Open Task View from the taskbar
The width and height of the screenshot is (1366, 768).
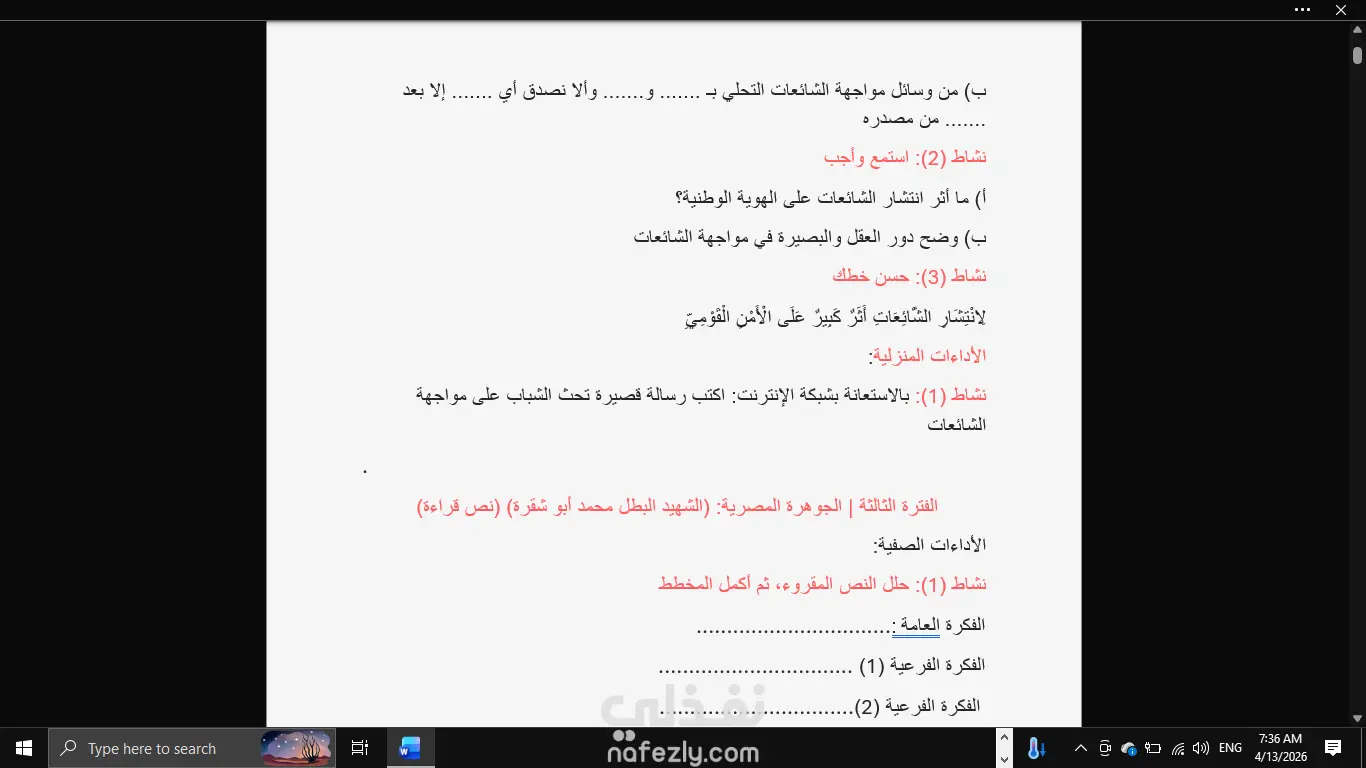tap(360, 748)
